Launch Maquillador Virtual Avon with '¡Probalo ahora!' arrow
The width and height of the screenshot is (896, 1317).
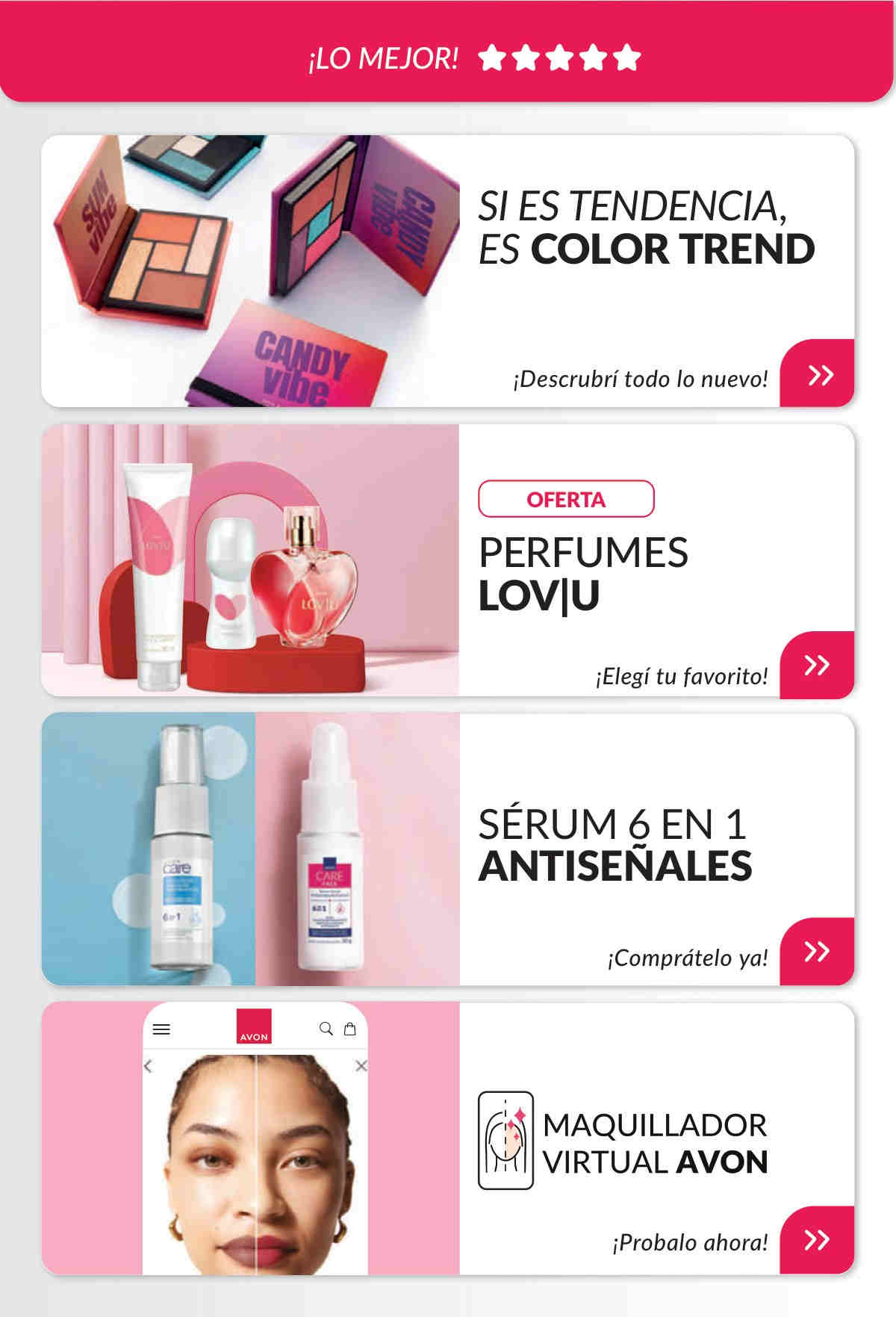pyautogui.click(x=818, y=1240)
